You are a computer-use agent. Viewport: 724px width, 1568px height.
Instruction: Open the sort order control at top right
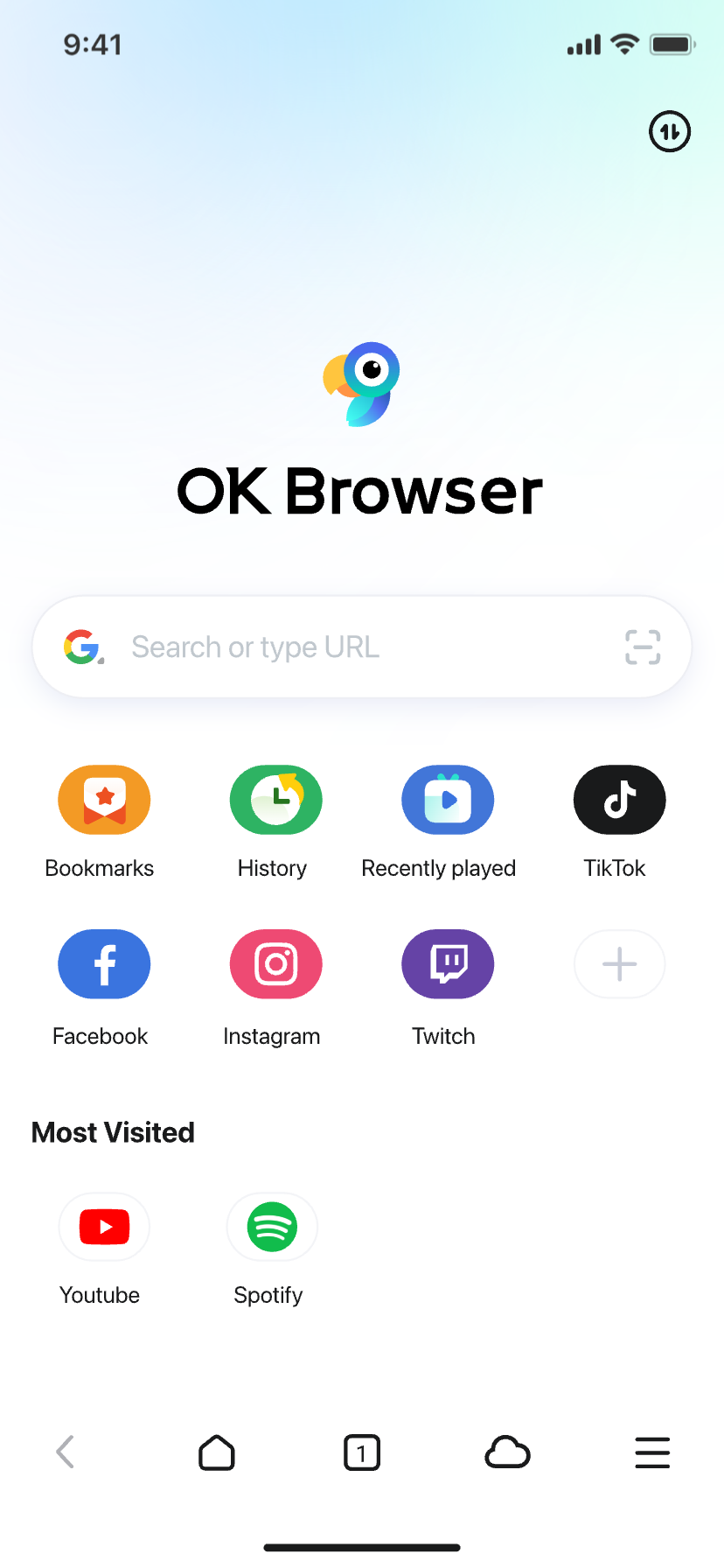pyautogui.click(x=669, y=131)
